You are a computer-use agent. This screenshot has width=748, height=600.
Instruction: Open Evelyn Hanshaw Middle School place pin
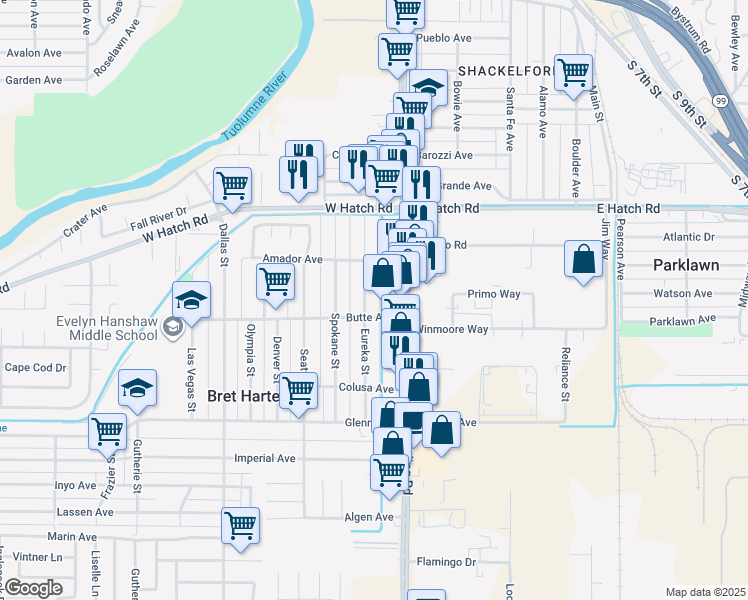tap(173, 327)
